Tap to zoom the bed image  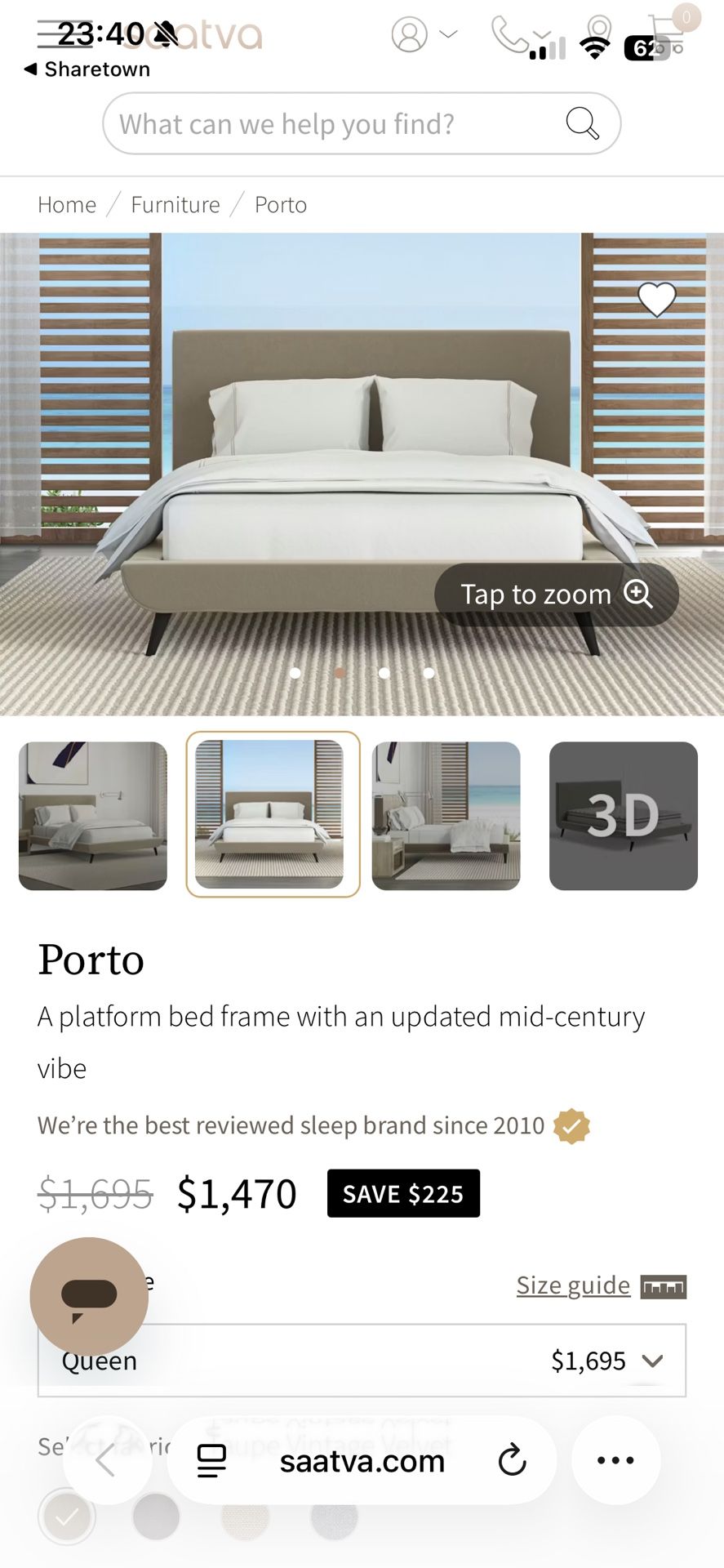pyautogui.click(x=557, y=595)
